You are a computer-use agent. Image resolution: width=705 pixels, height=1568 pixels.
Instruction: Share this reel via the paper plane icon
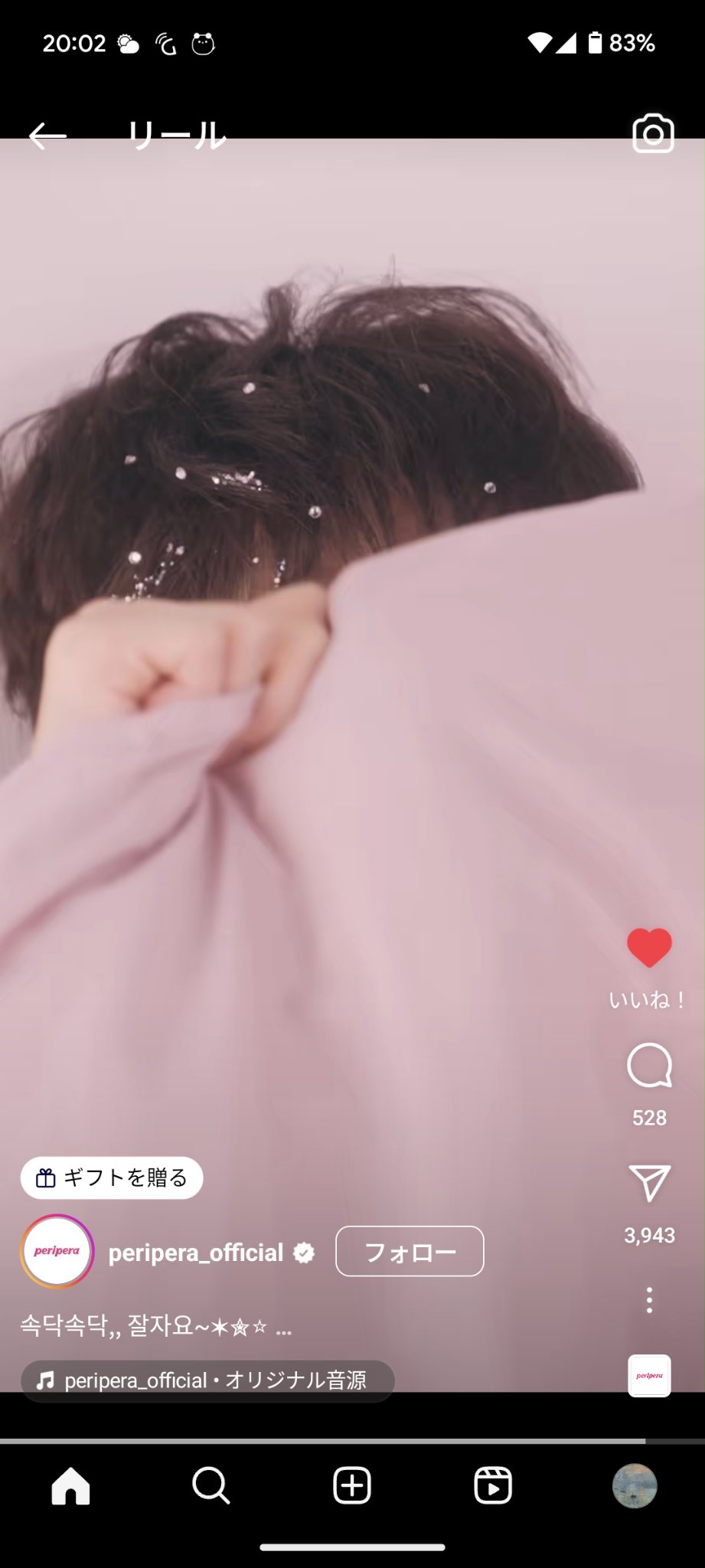click(649, 1184)
